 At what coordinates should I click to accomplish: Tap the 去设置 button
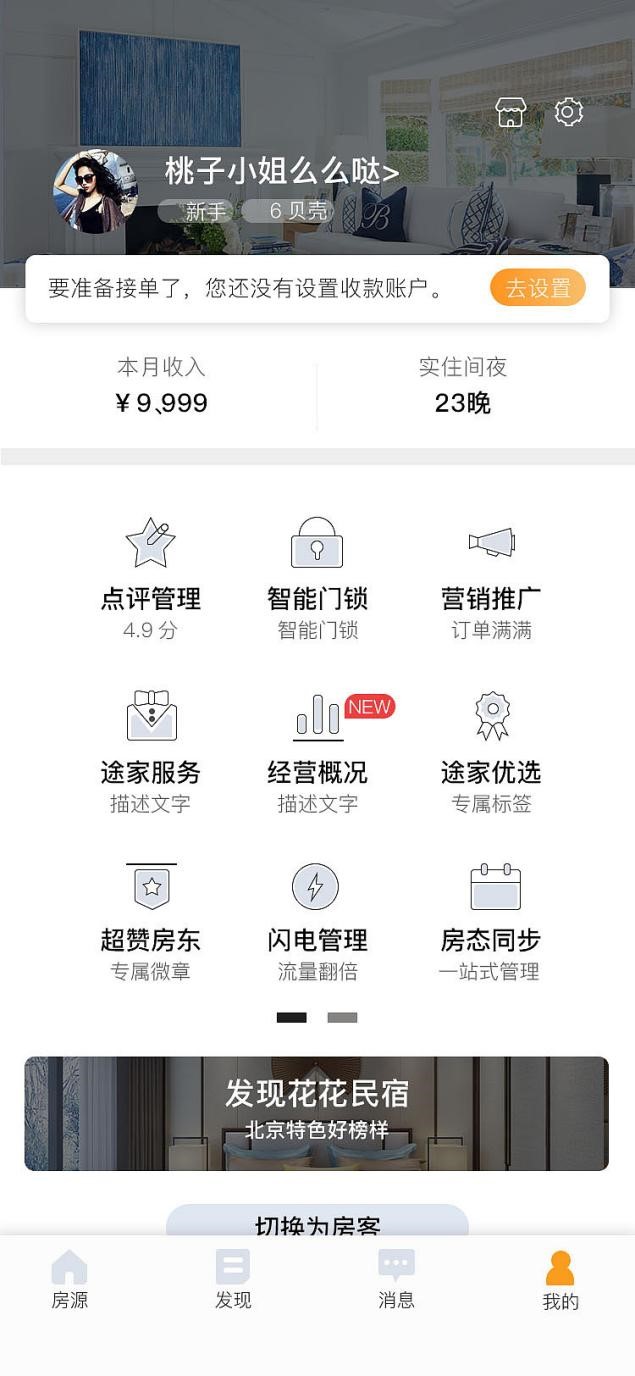(537, 289)
